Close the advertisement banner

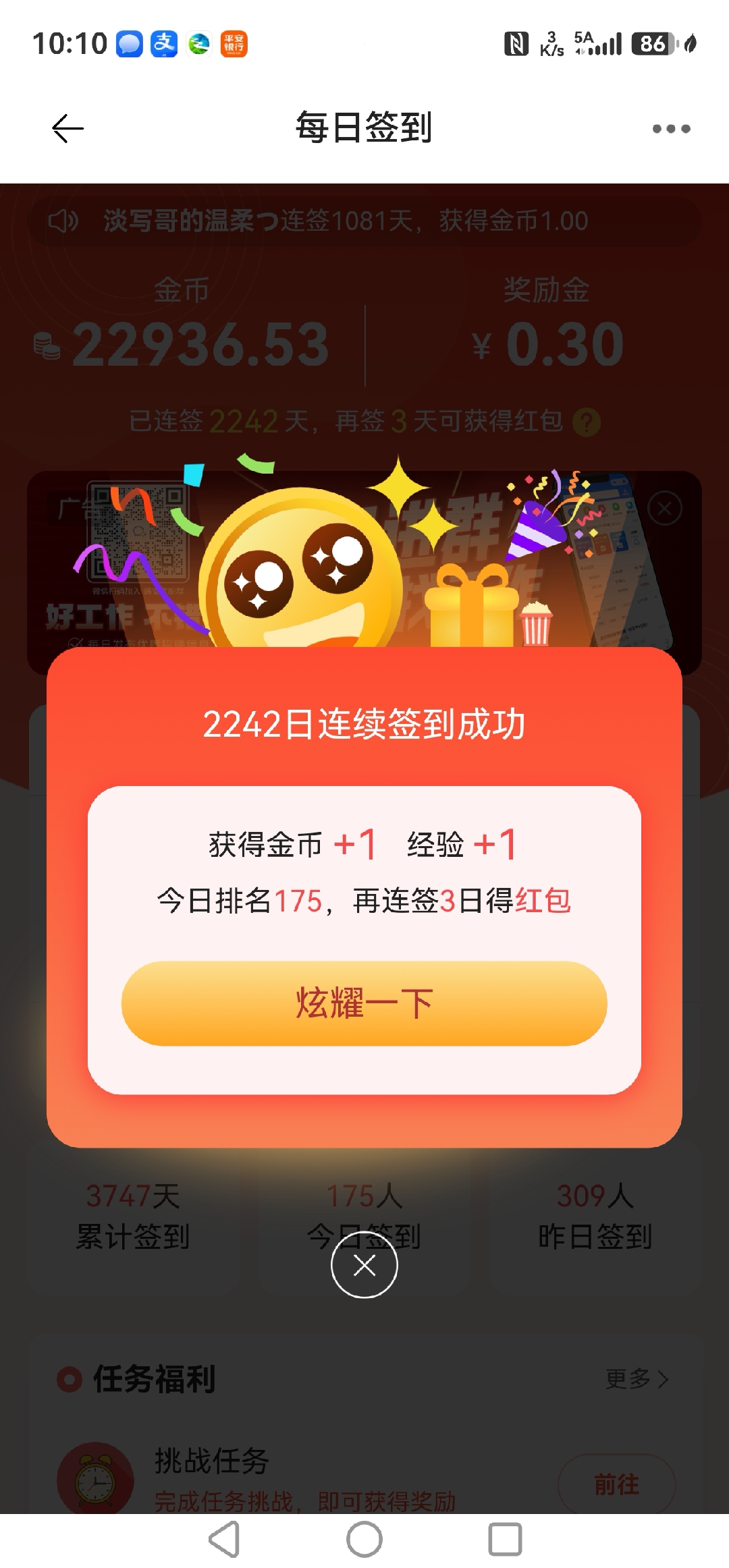pos(665,509)
